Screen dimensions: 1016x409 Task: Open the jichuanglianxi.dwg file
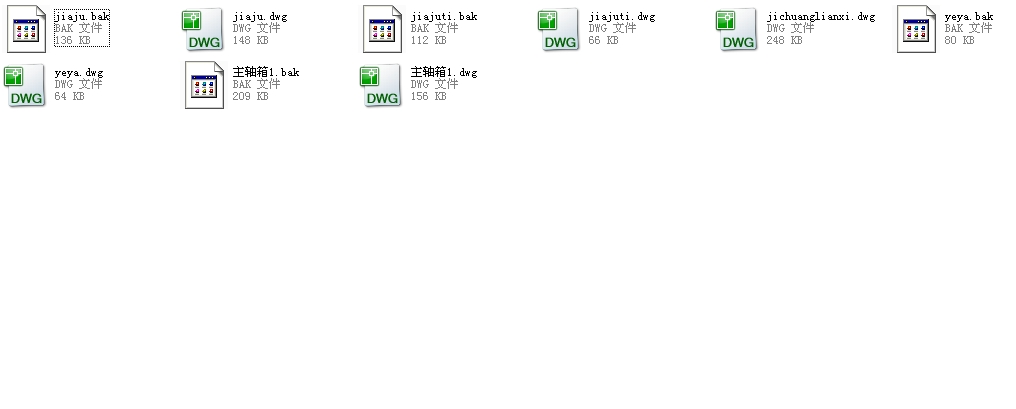(x=737, y=30)
